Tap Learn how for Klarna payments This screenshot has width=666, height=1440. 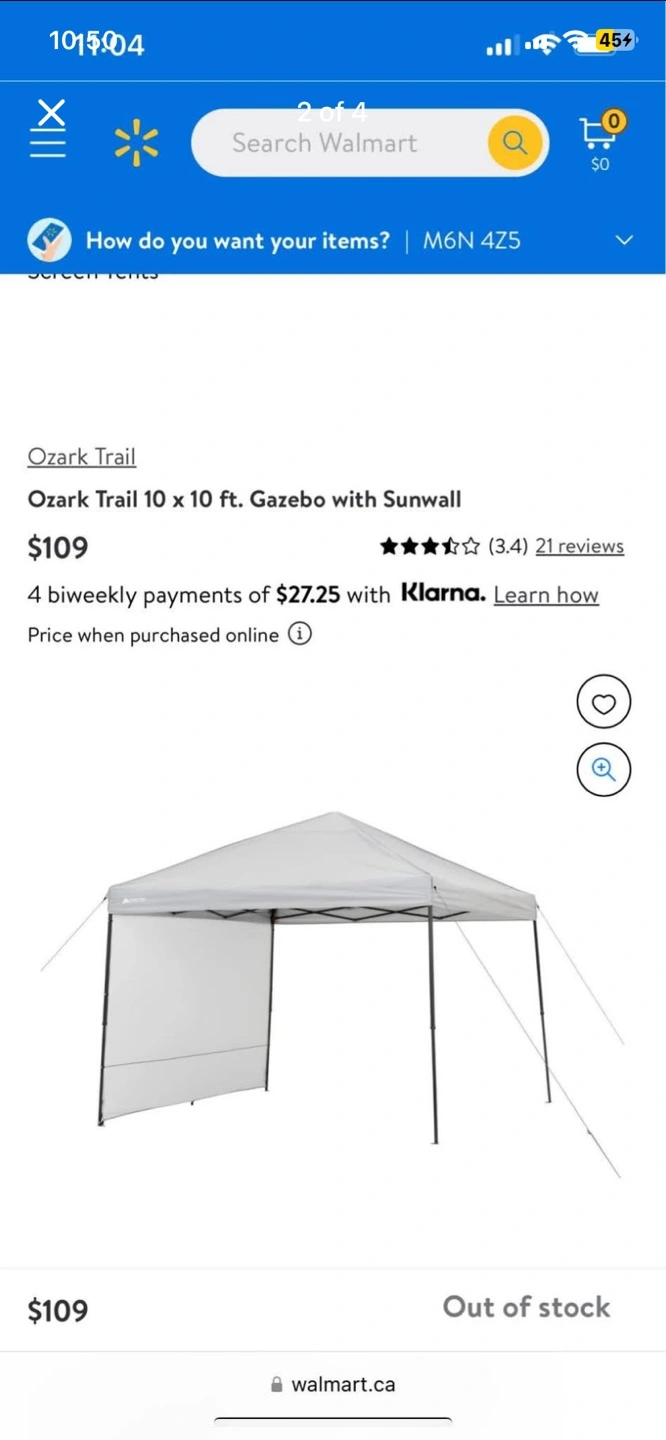[546, 595]
